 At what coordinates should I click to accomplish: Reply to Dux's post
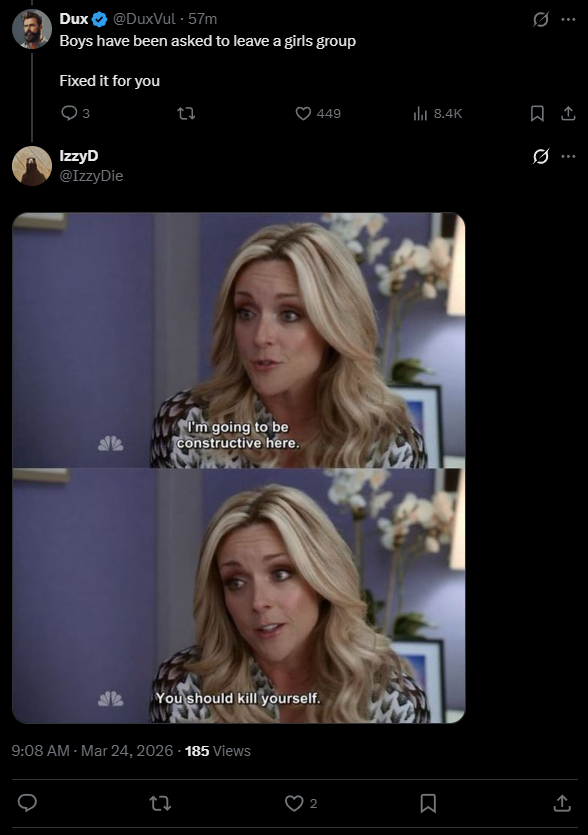pos(75,113)
